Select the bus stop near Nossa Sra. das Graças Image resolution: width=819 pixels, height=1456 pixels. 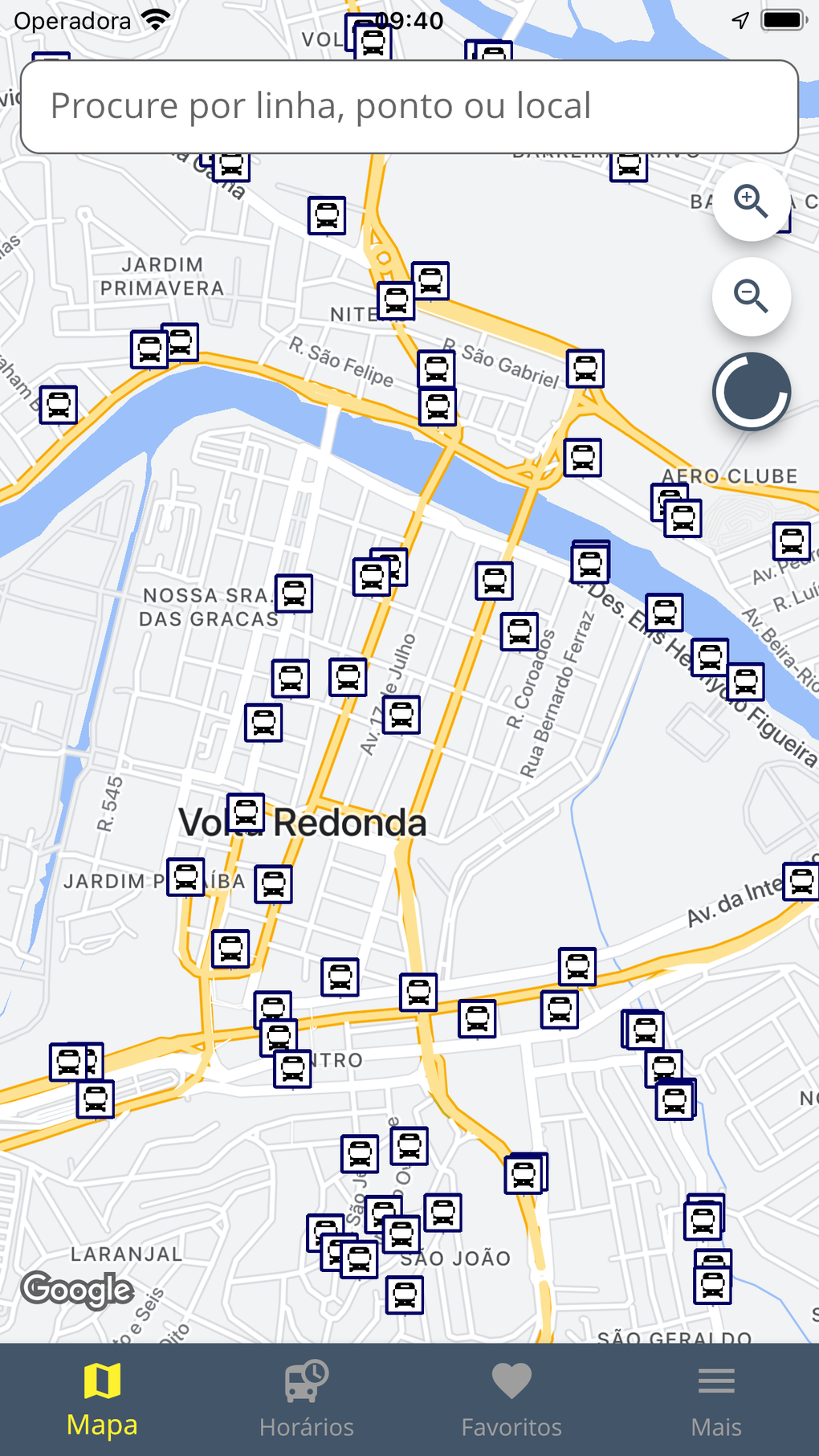(x=294, y=593)
